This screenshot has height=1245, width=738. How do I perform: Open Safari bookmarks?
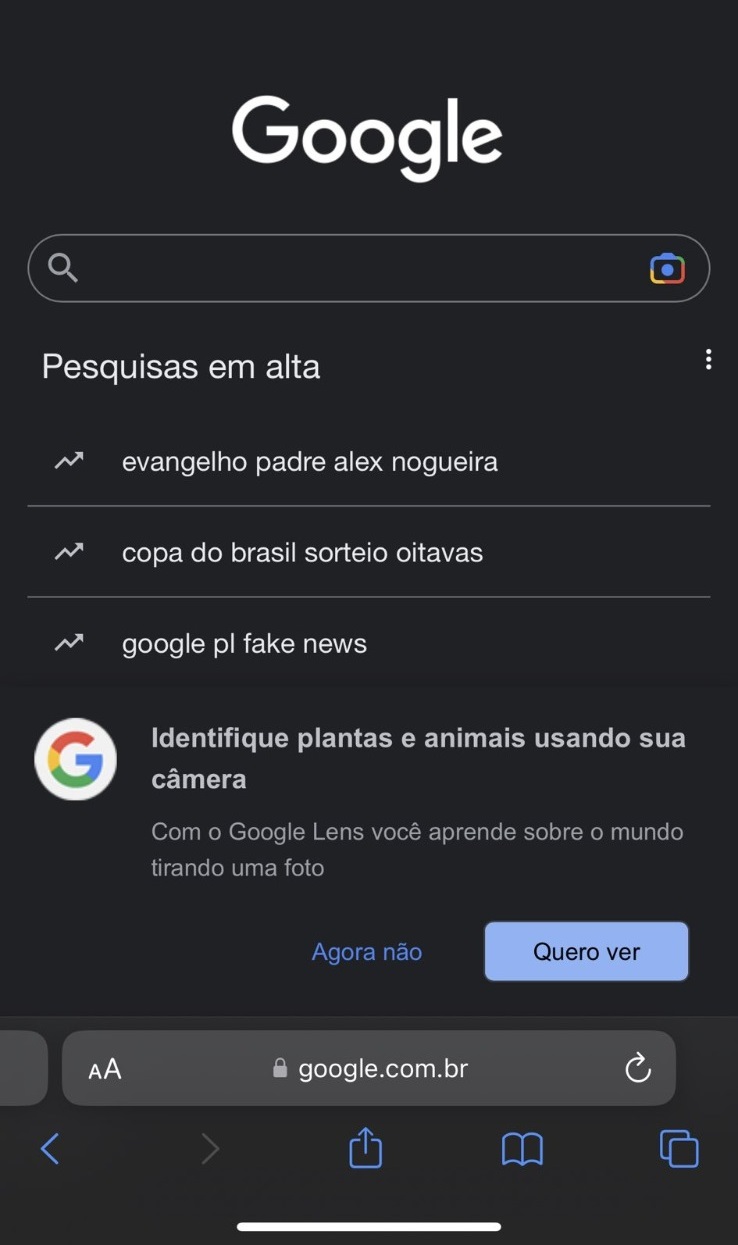[x=522, y=1150]
